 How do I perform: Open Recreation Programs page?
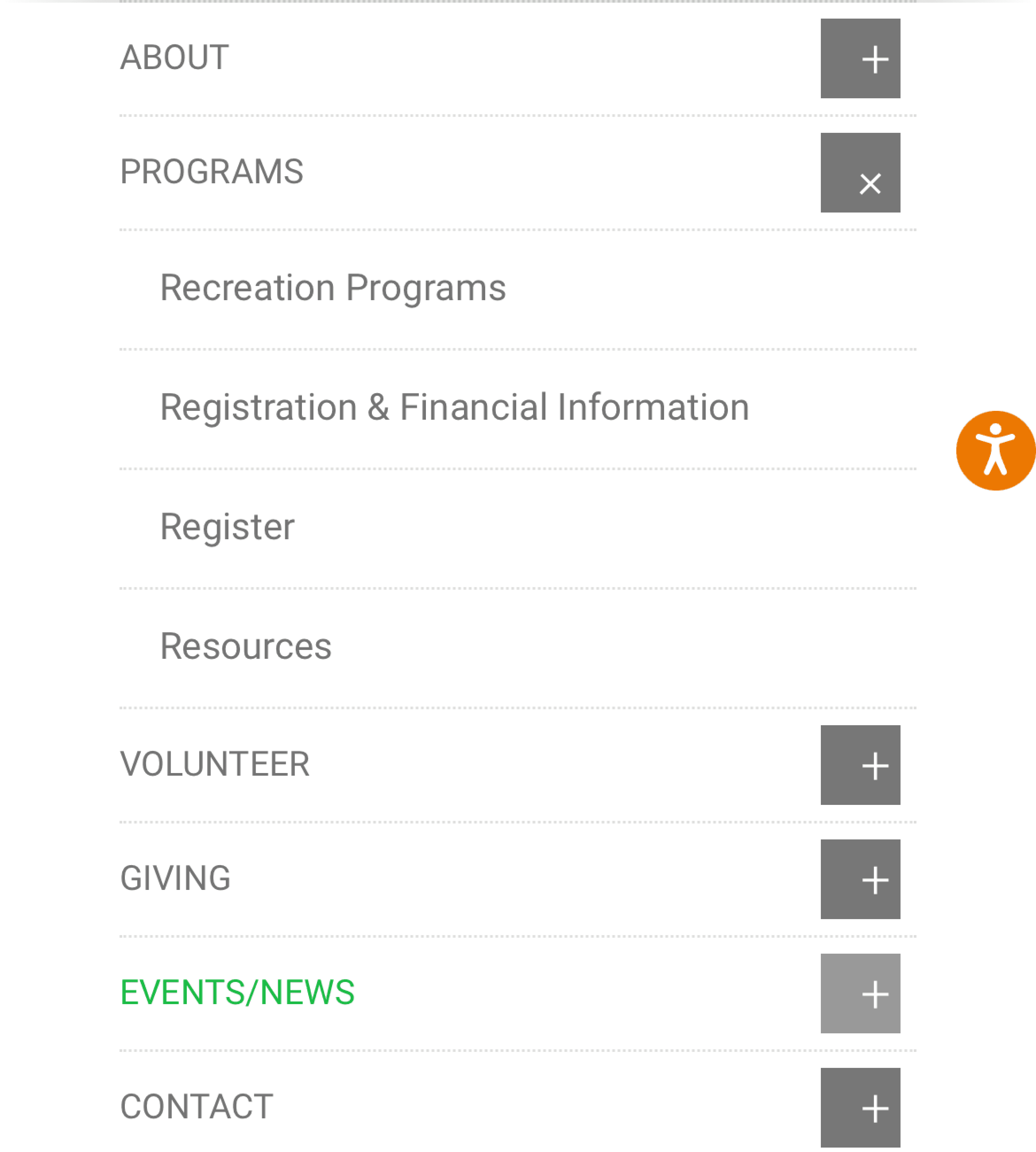click(333, 288)
